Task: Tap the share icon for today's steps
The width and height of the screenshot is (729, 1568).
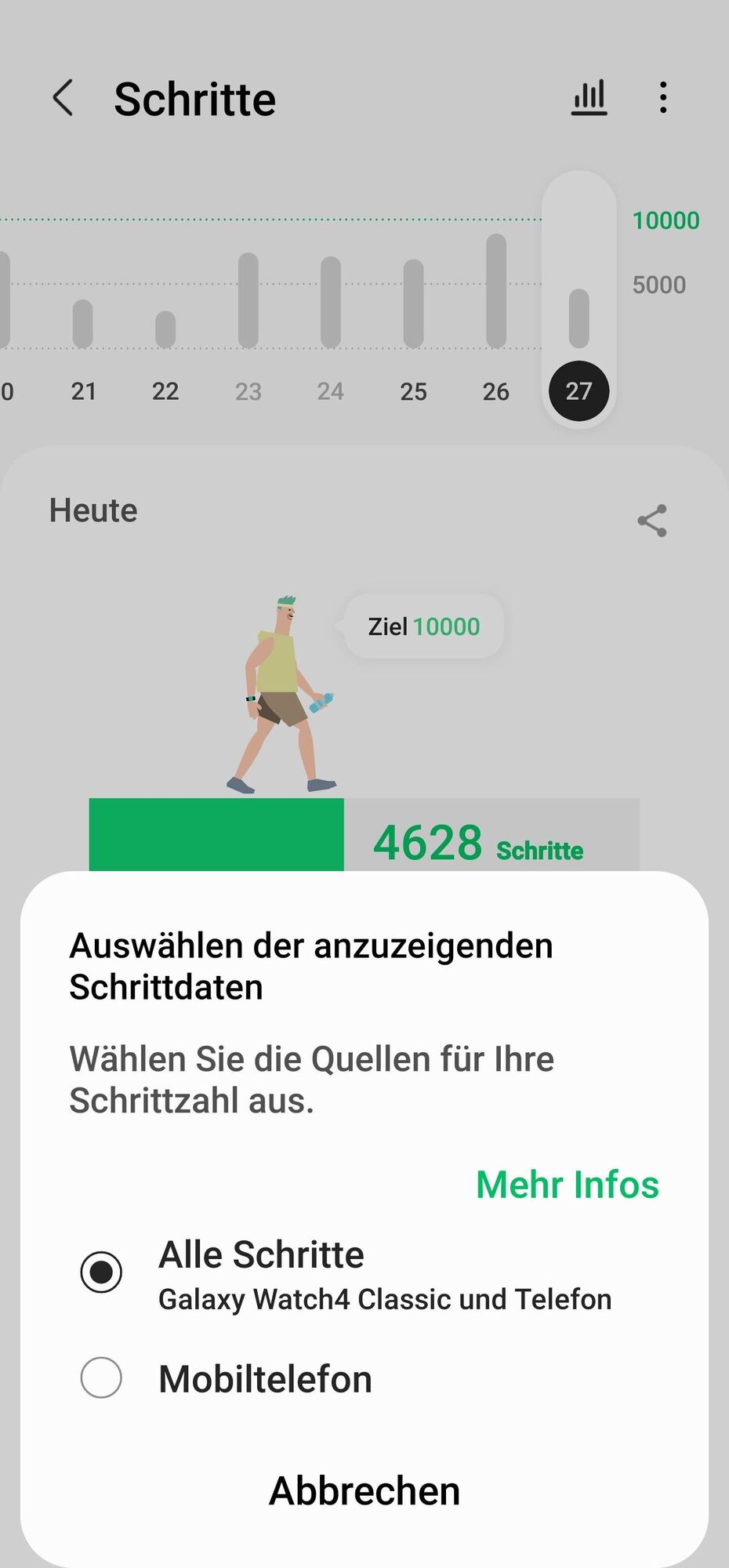Action: (x=651, y=520)
